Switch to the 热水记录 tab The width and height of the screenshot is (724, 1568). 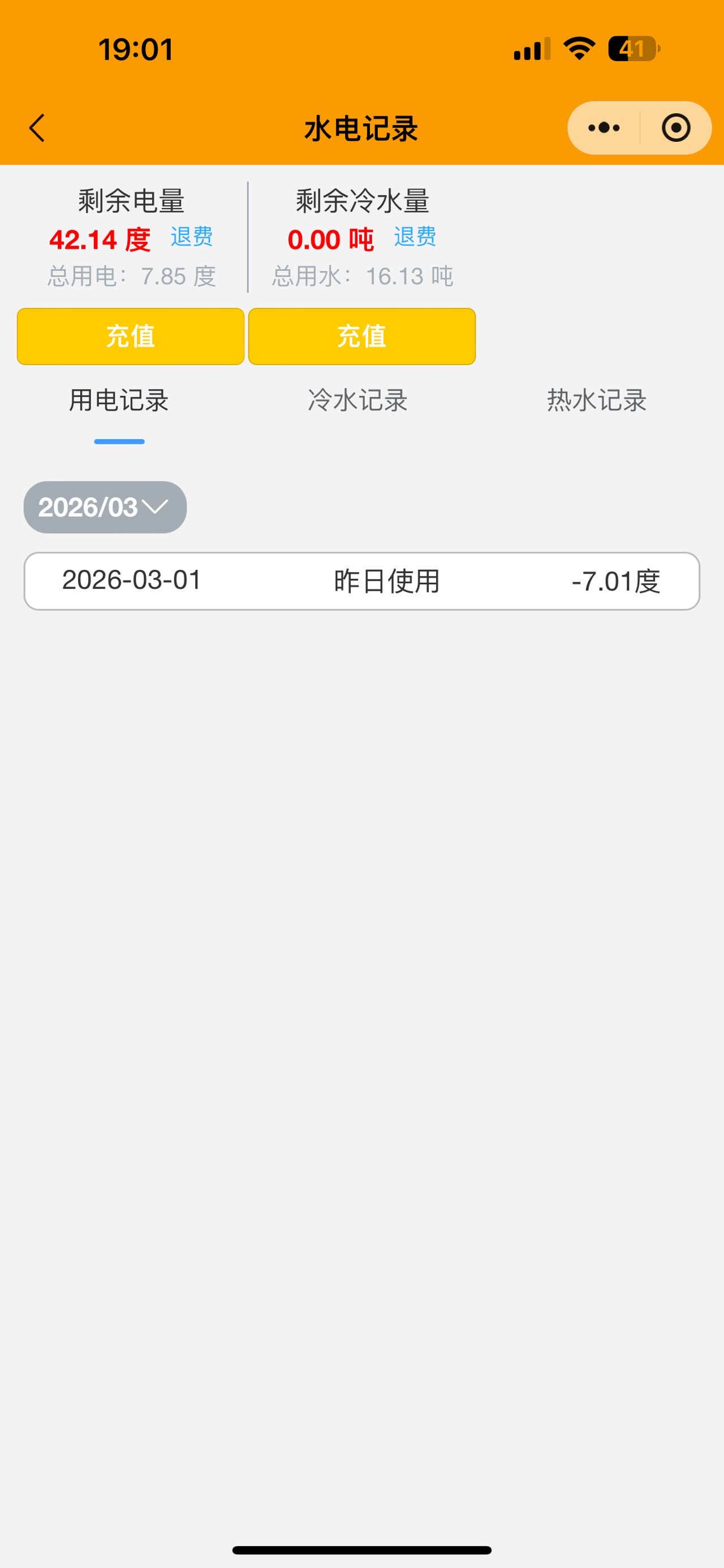click(x=596, y=401)
